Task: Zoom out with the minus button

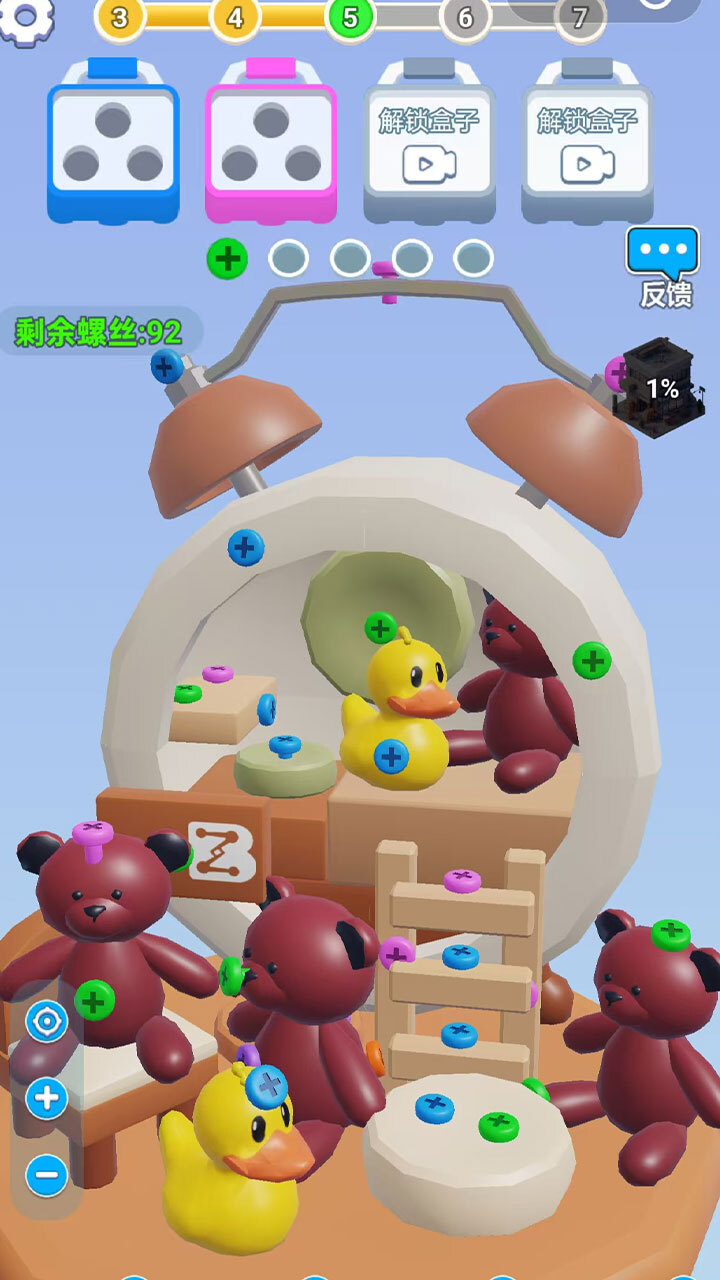Action: point(47,1173)
